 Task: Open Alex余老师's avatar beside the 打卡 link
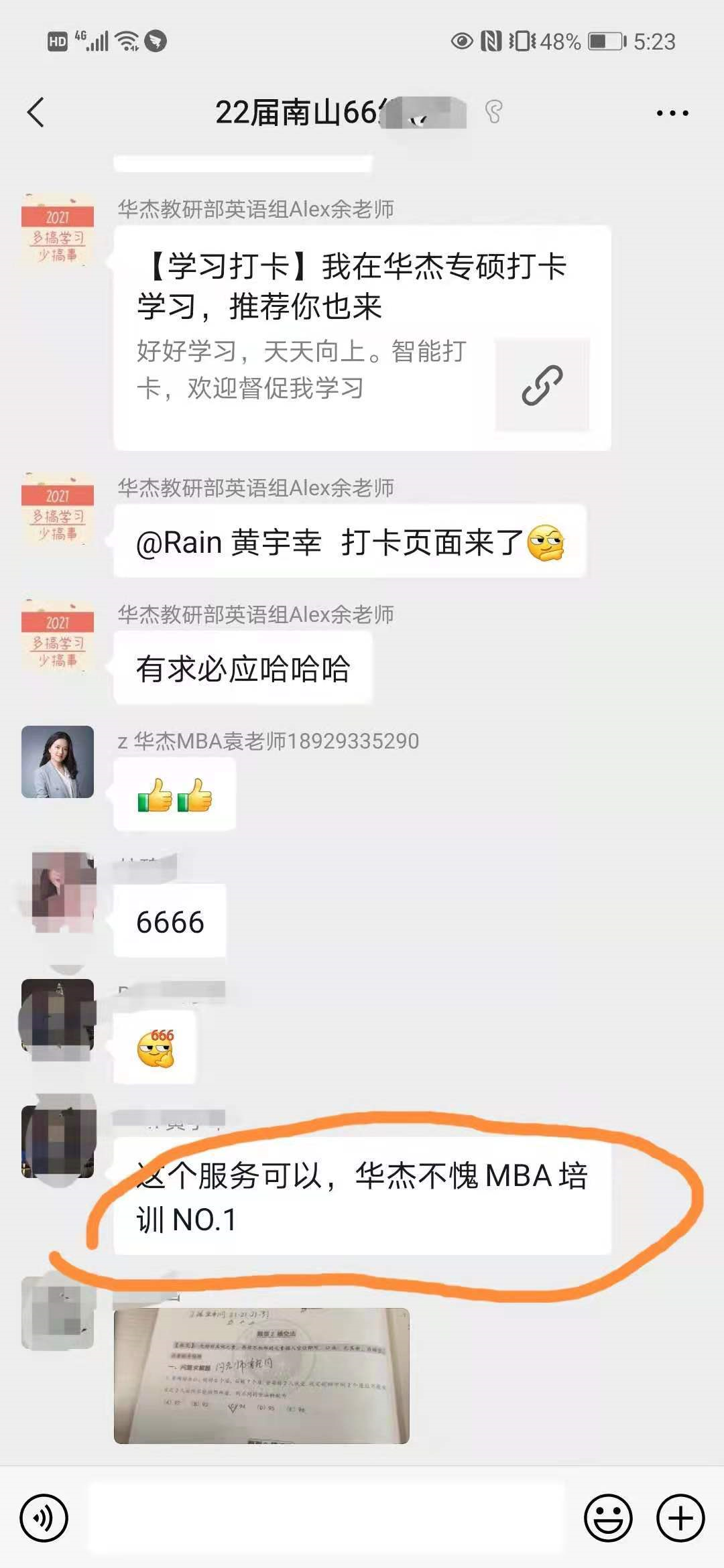tap(58, 231)
